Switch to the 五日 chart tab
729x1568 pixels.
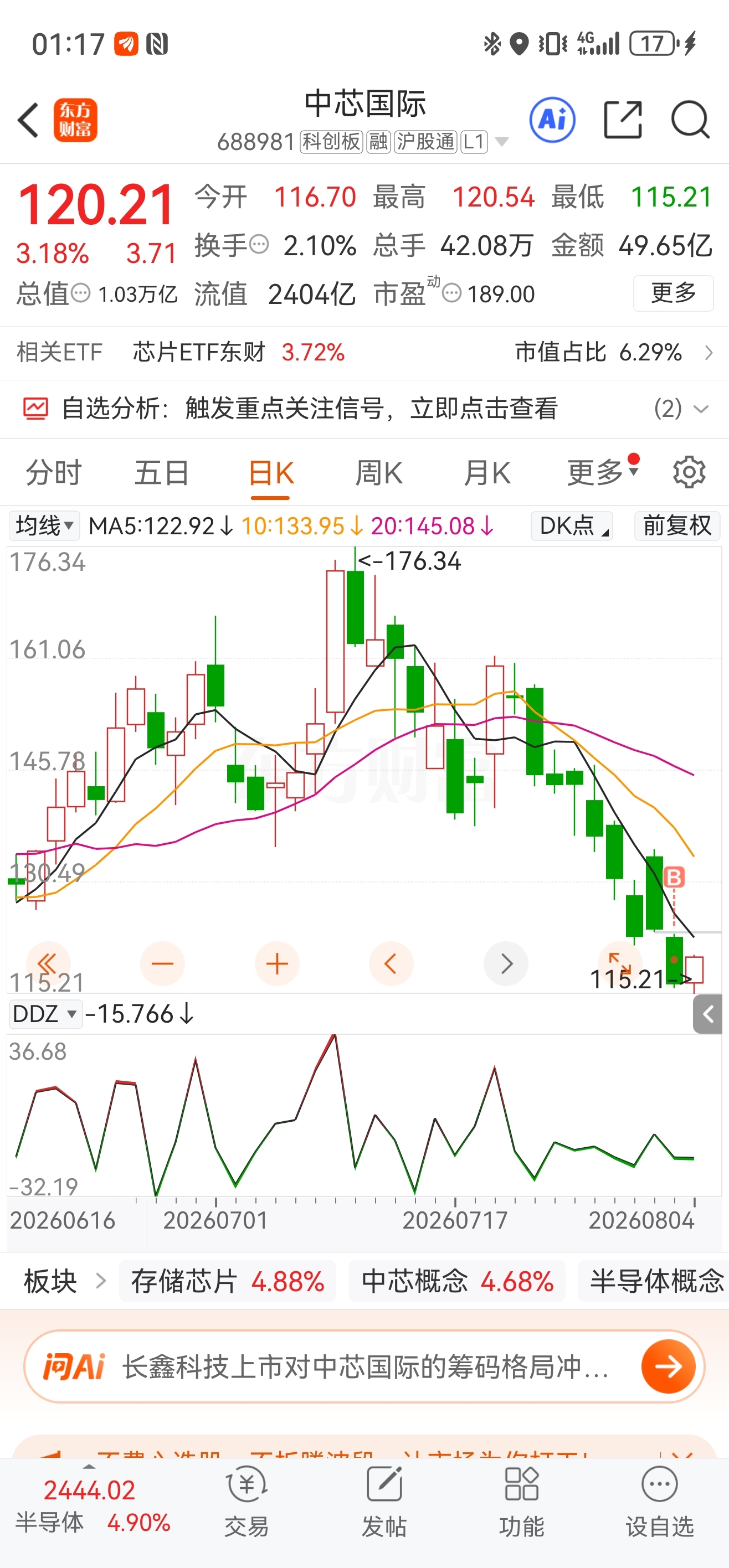(x=161, y=473)
